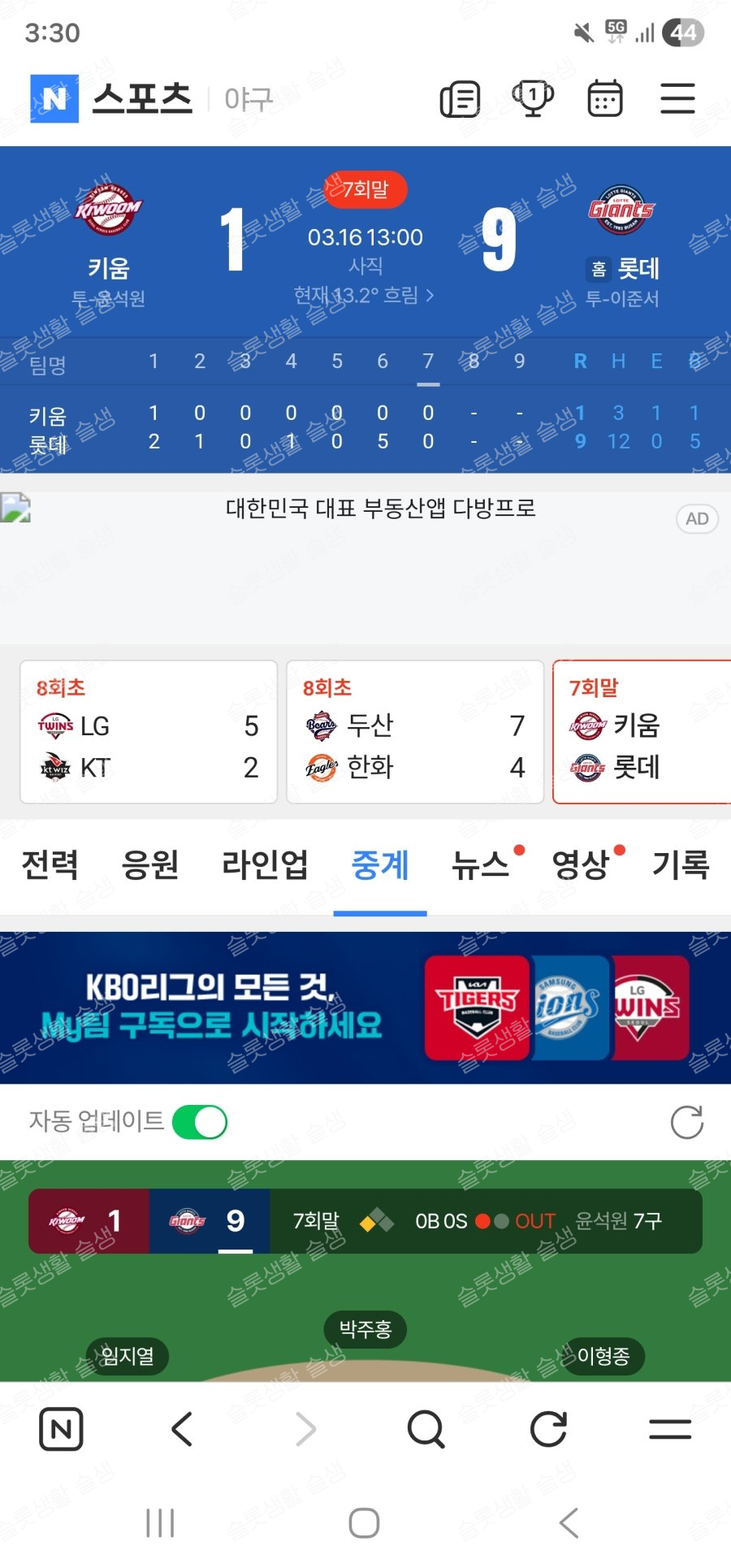Open the 스포츠 home link
This screenshot has width=731, height=1568.
click(x=143, y=99)
